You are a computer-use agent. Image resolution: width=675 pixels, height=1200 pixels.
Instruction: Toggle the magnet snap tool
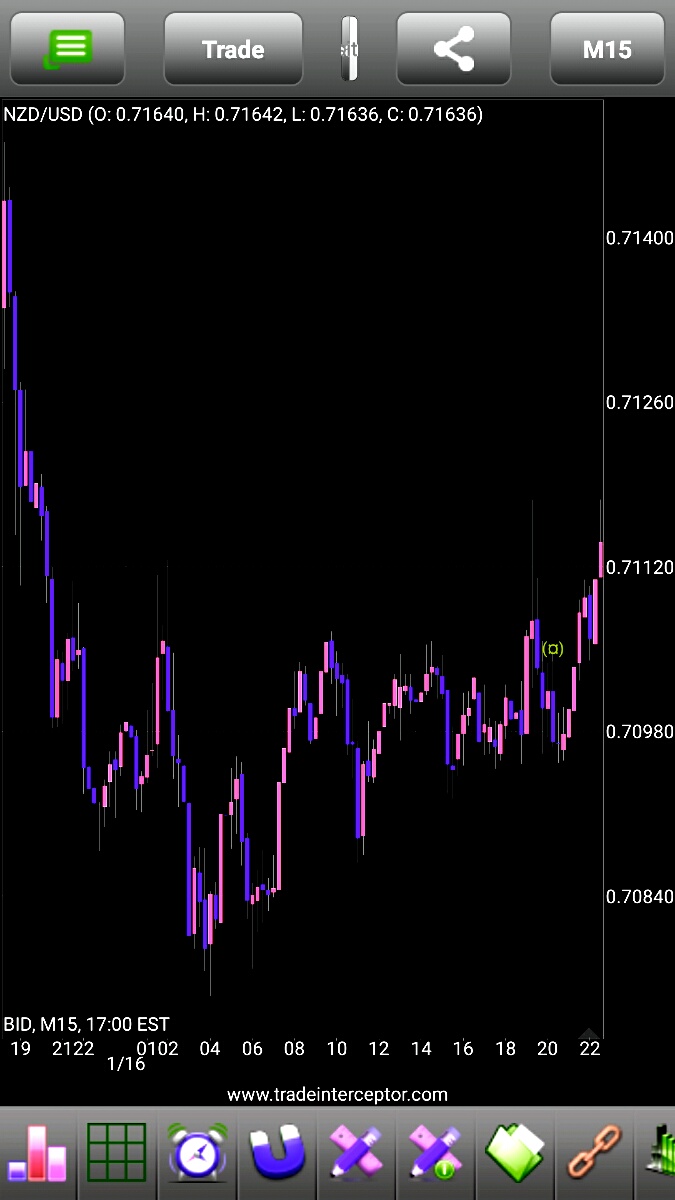coord(276,1153)
